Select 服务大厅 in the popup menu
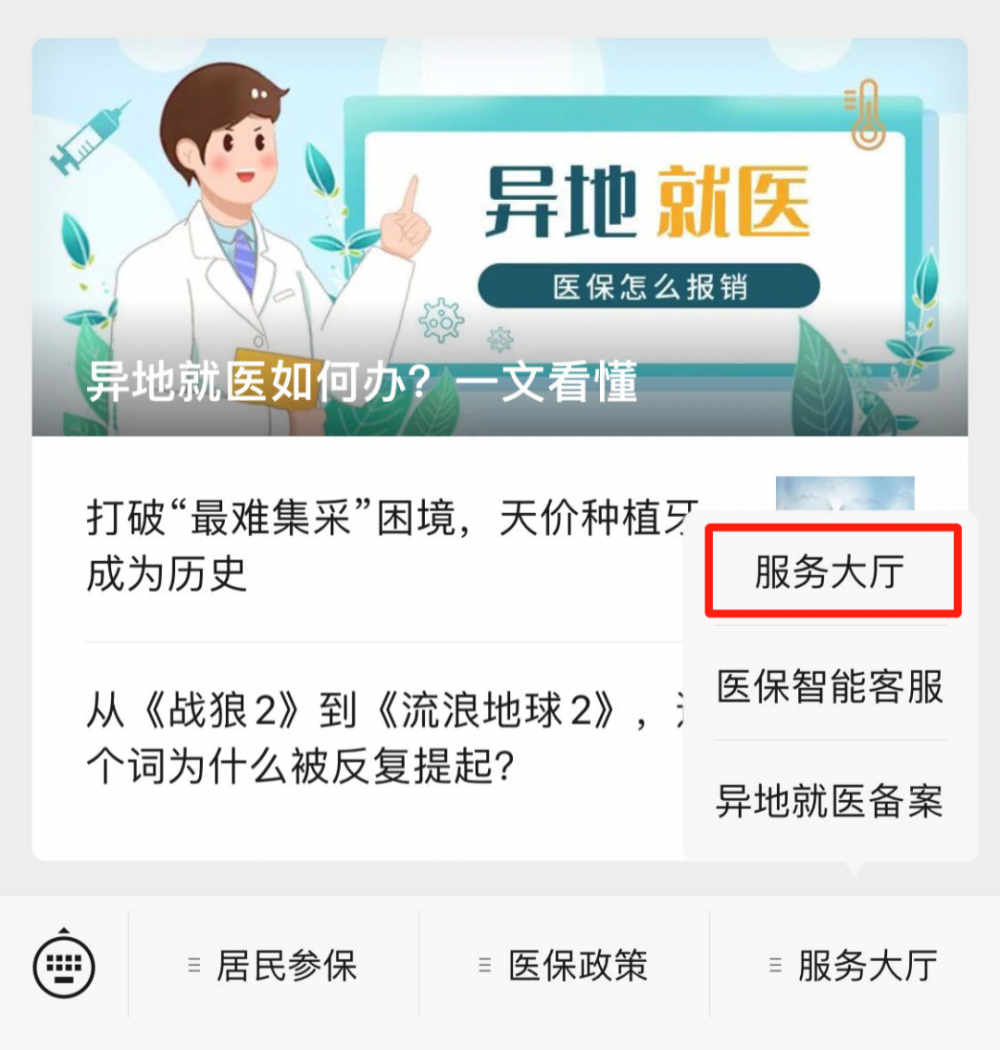Viewport: 1000px width, 1050px height. click(x=830, y=572)
